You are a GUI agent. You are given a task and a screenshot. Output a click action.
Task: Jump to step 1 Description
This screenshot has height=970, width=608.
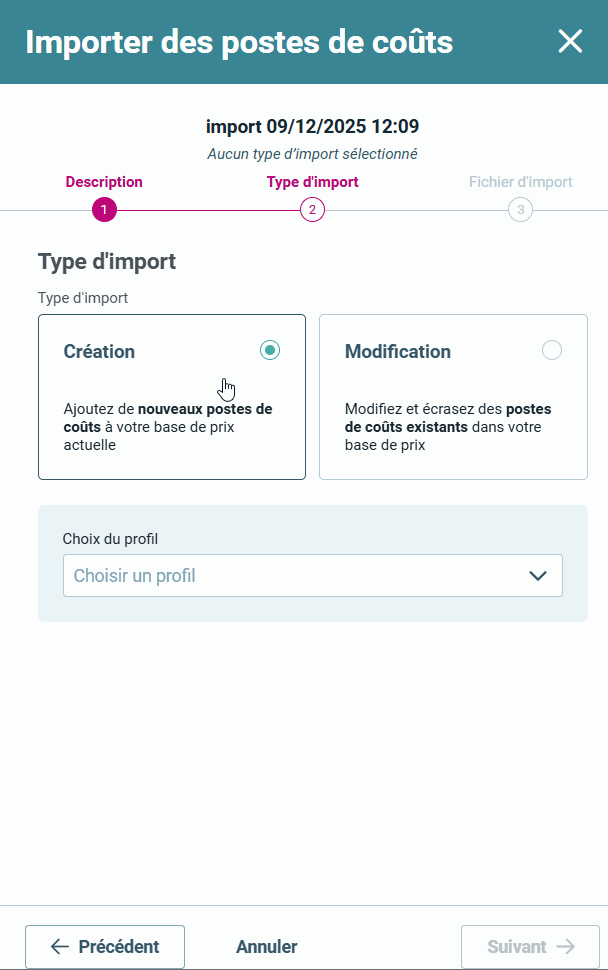click(104, 210)
